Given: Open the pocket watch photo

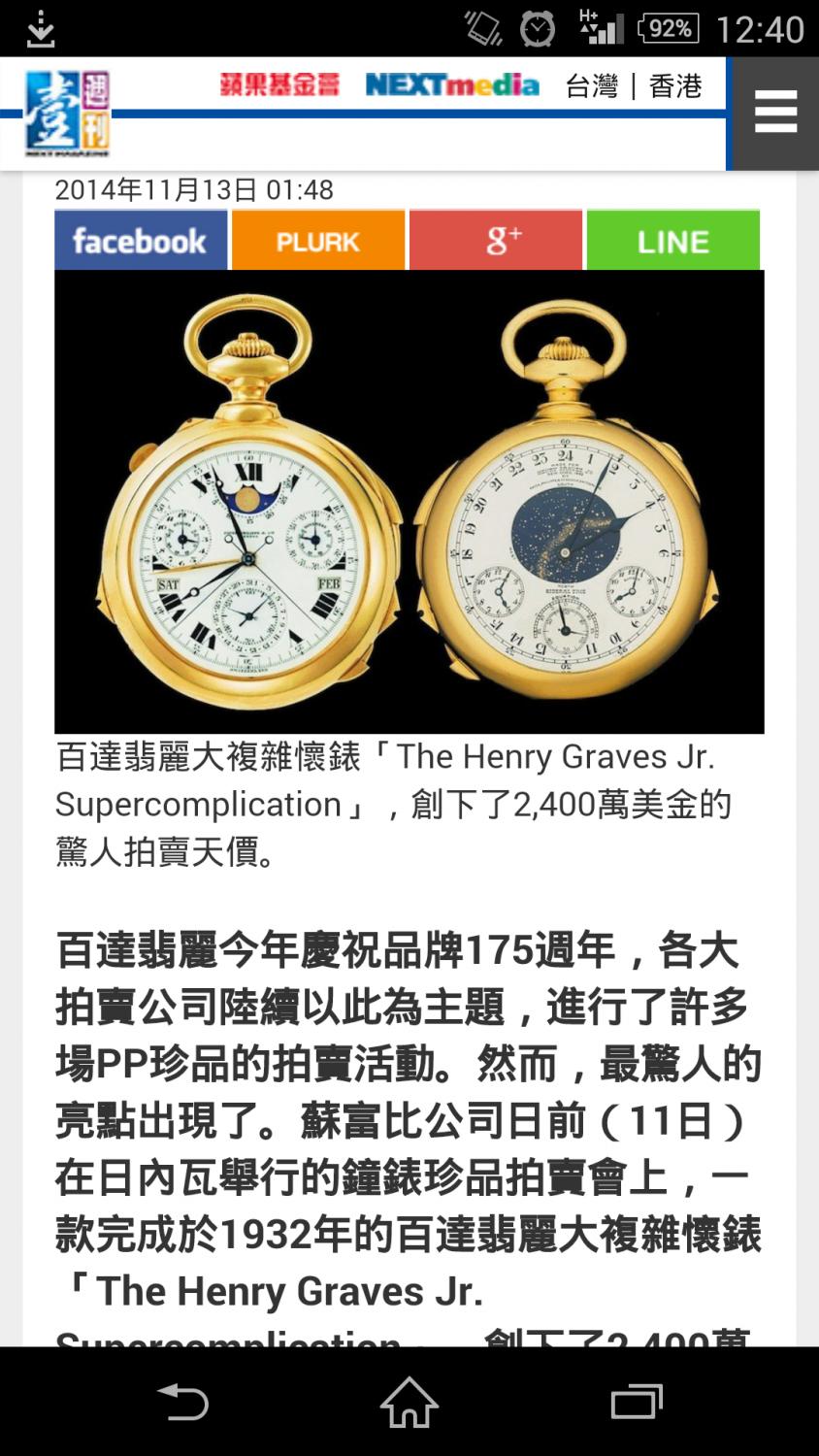Looking at the screenshot, I should click(409, 501).
